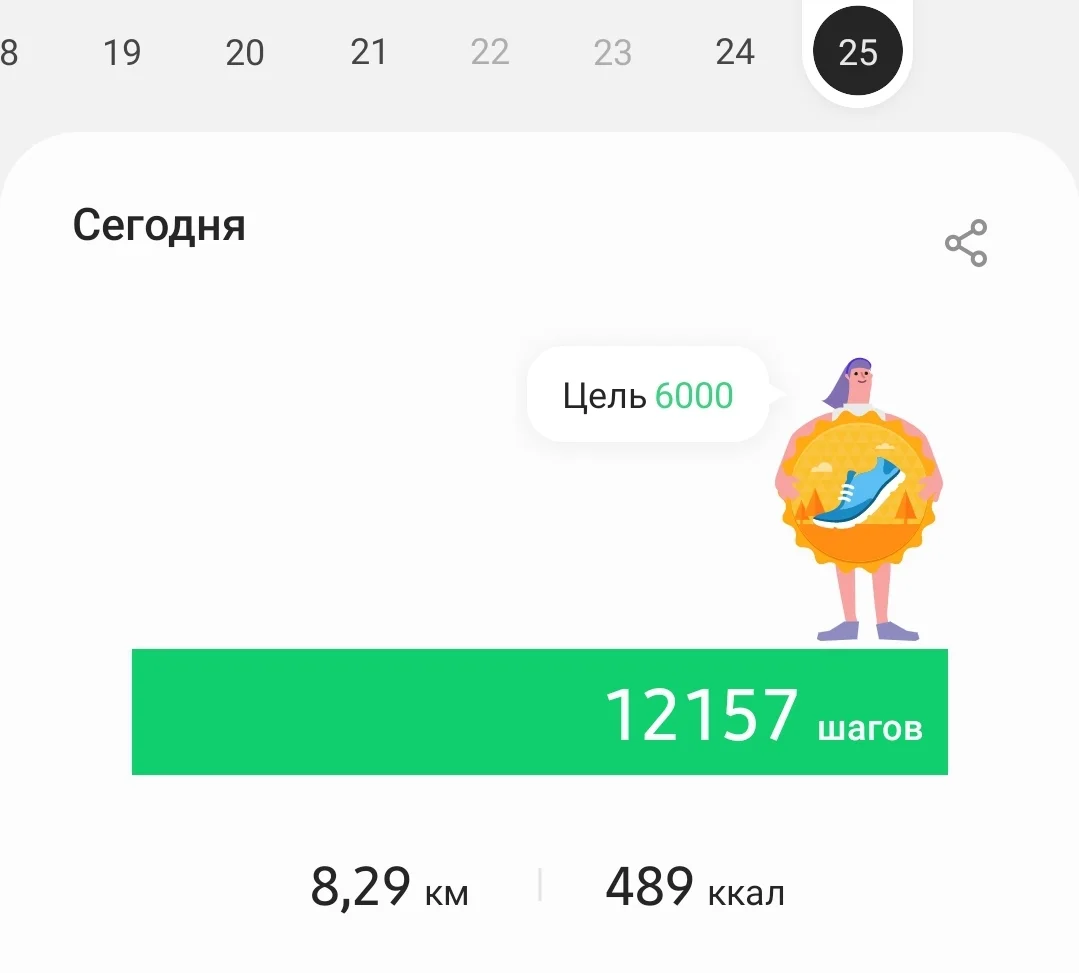Image resolution: width=1079 pixels, height=973 pixels.
Task: Select day 19 in the date strip
Action: pos(122,52)
